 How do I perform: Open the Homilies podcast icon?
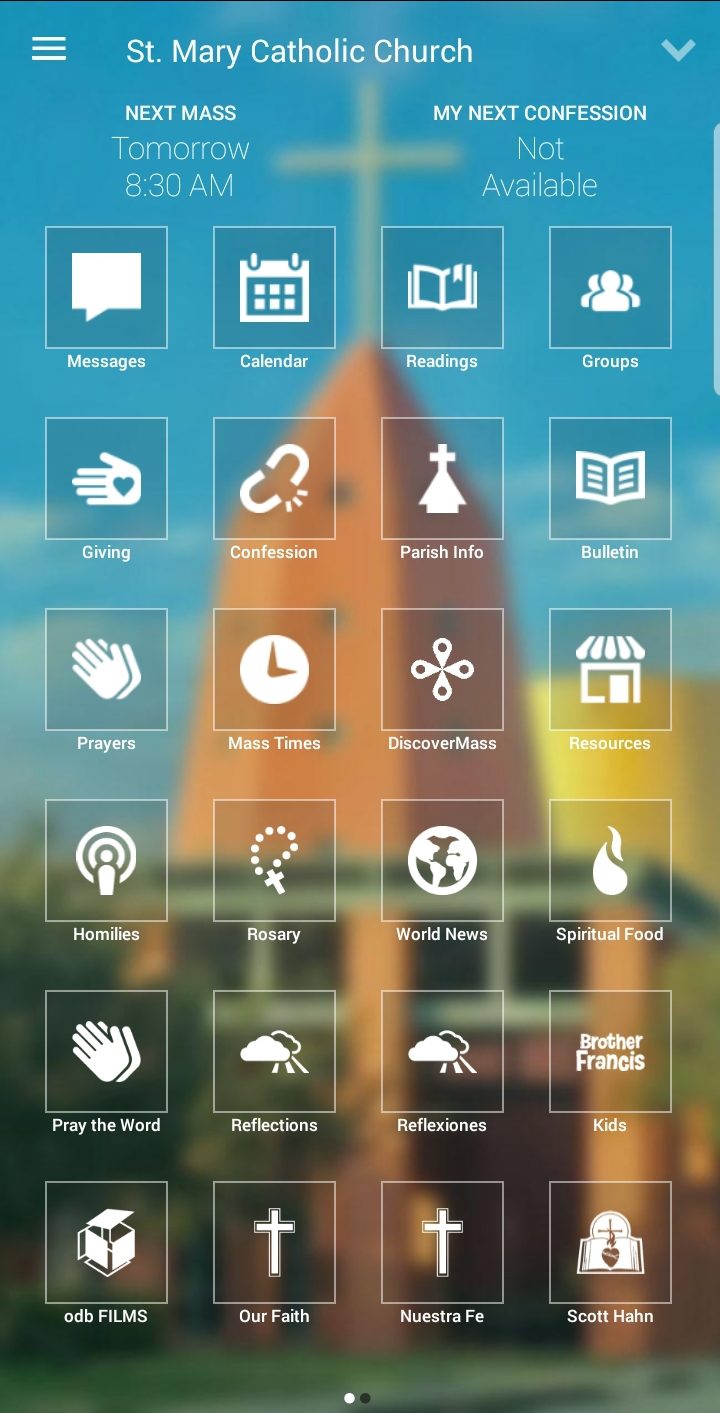[x=106, y=860]
